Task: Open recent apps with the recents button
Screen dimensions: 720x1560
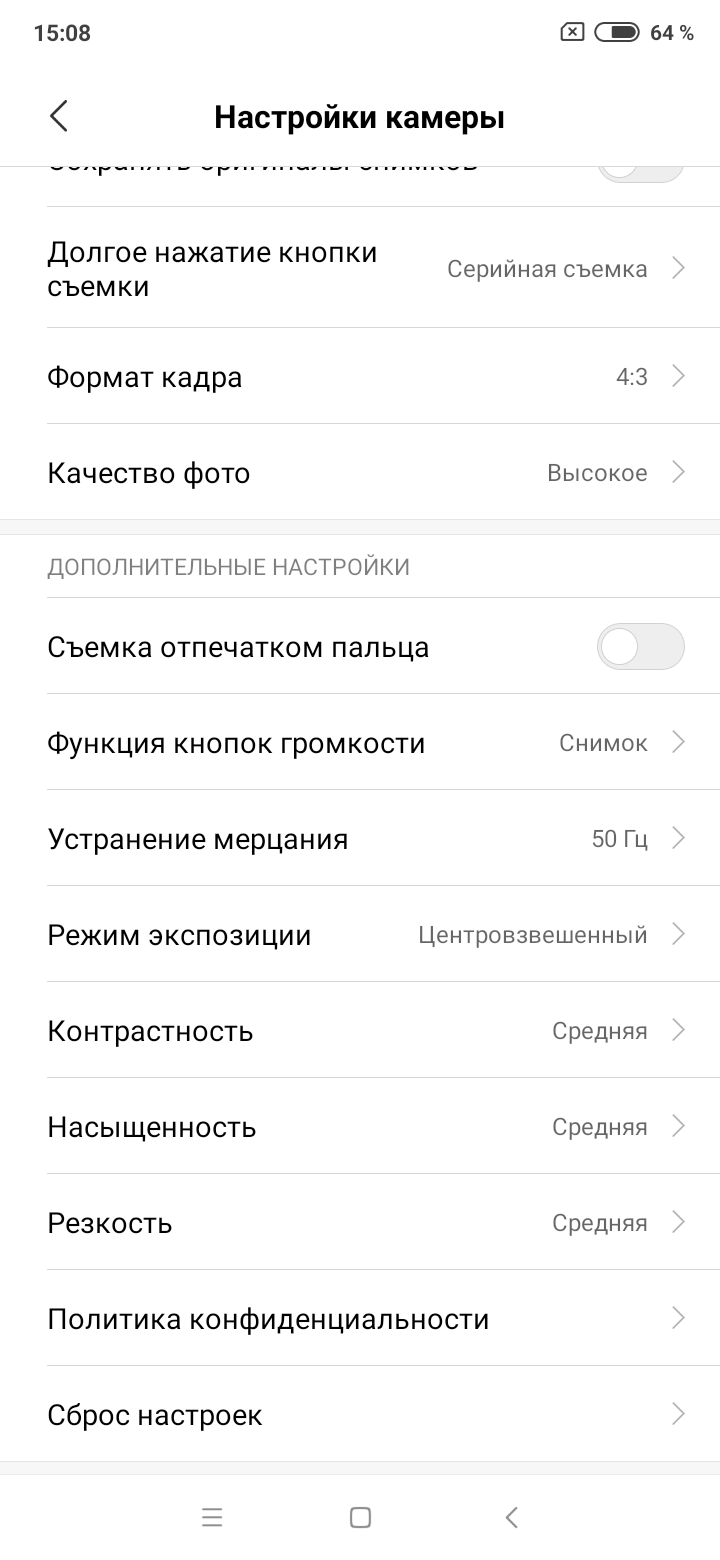Action: (212, 1517)
